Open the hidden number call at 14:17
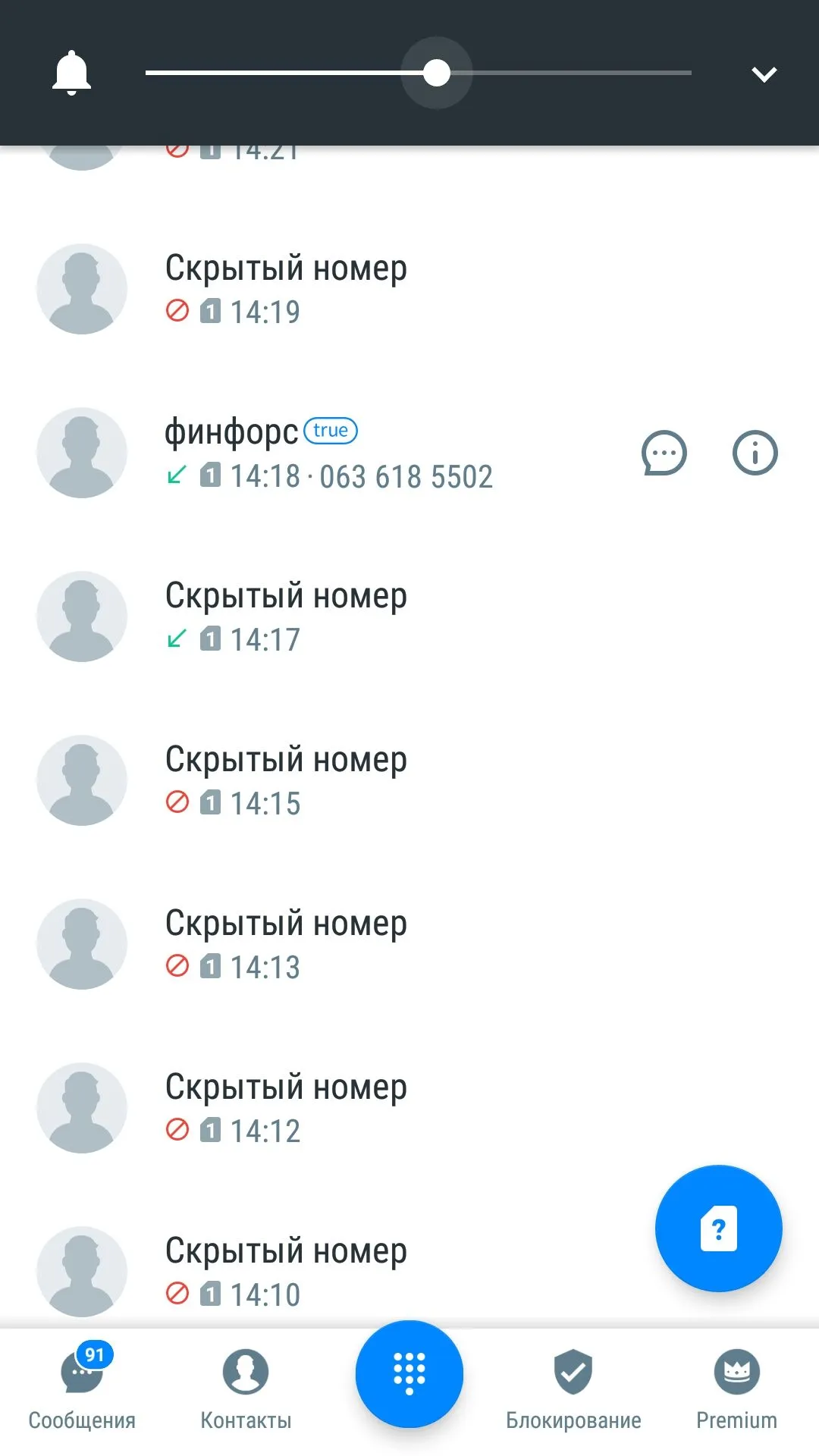Viewport: 819px width, 1456px height. pos(341,617)
